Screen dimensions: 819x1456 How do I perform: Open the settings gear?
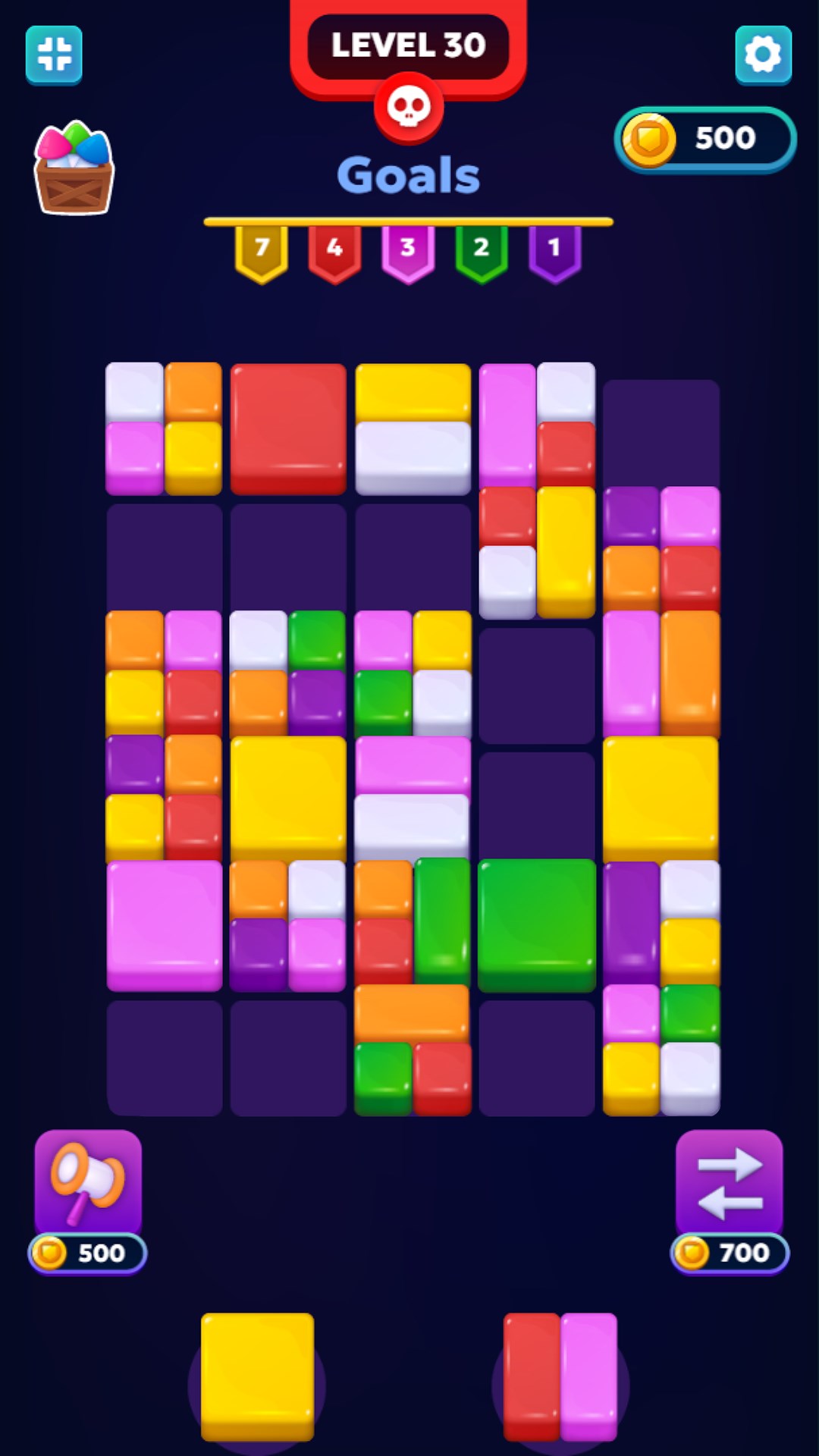coord(763,55)
